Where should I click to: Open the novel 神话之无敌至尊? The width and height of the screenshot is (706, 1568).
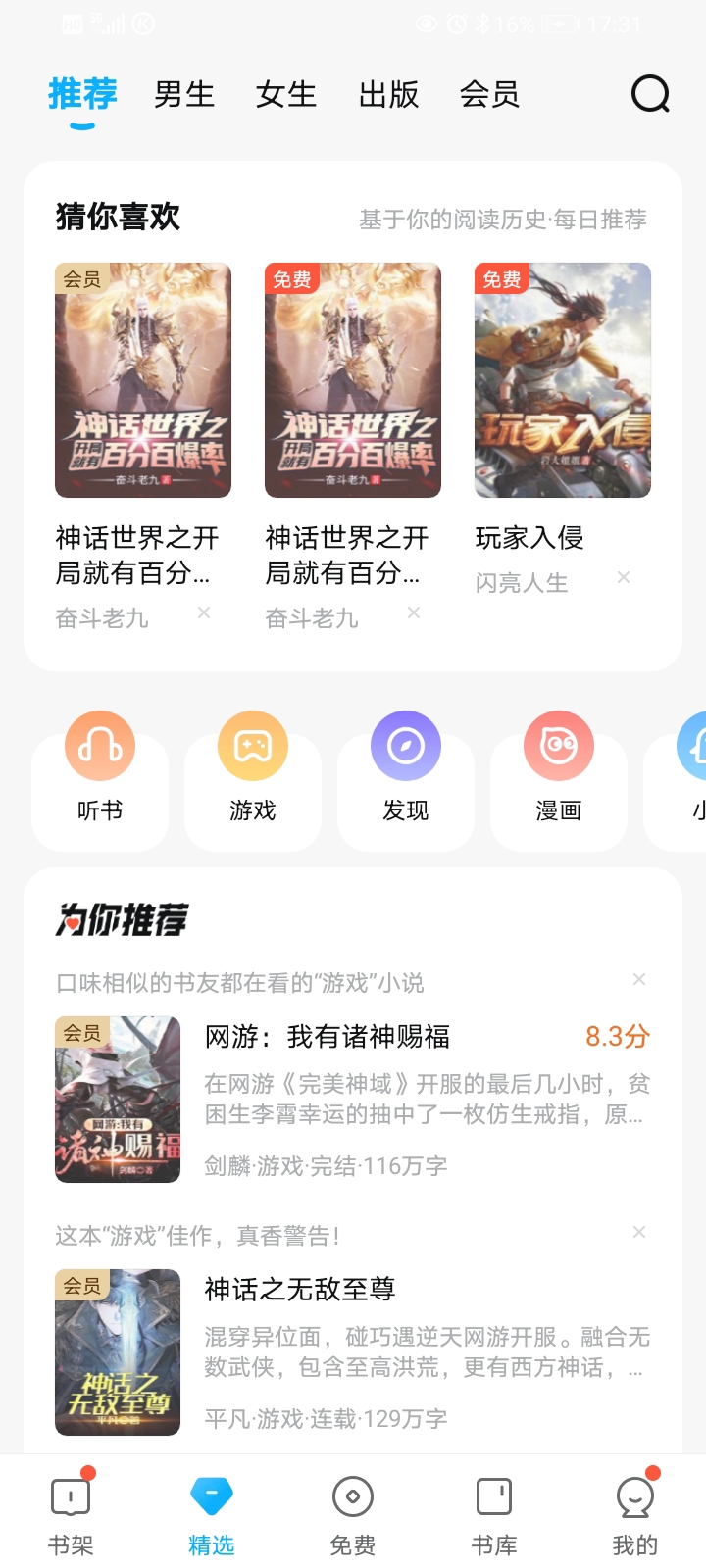300,1290
